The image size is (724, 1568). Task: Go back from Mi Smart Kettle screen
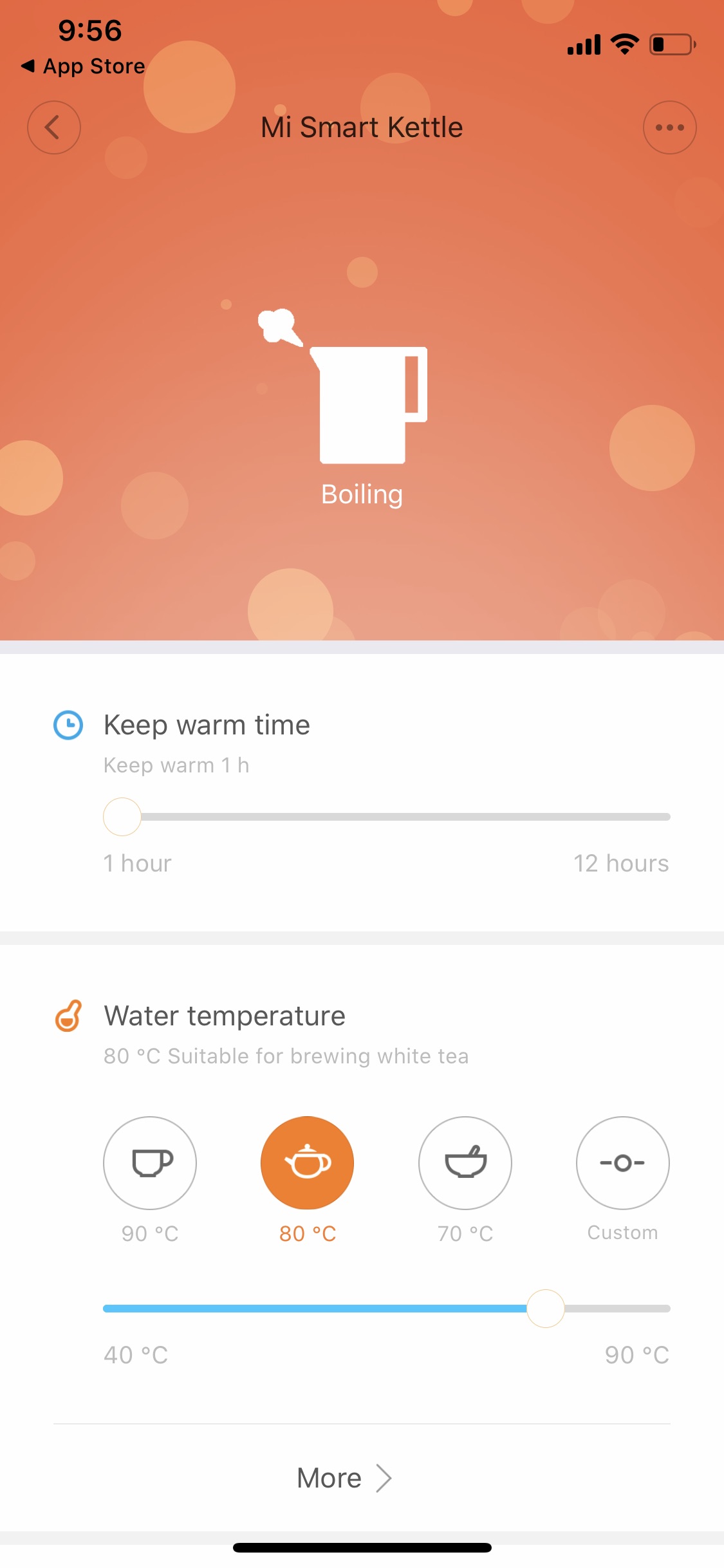54,127
